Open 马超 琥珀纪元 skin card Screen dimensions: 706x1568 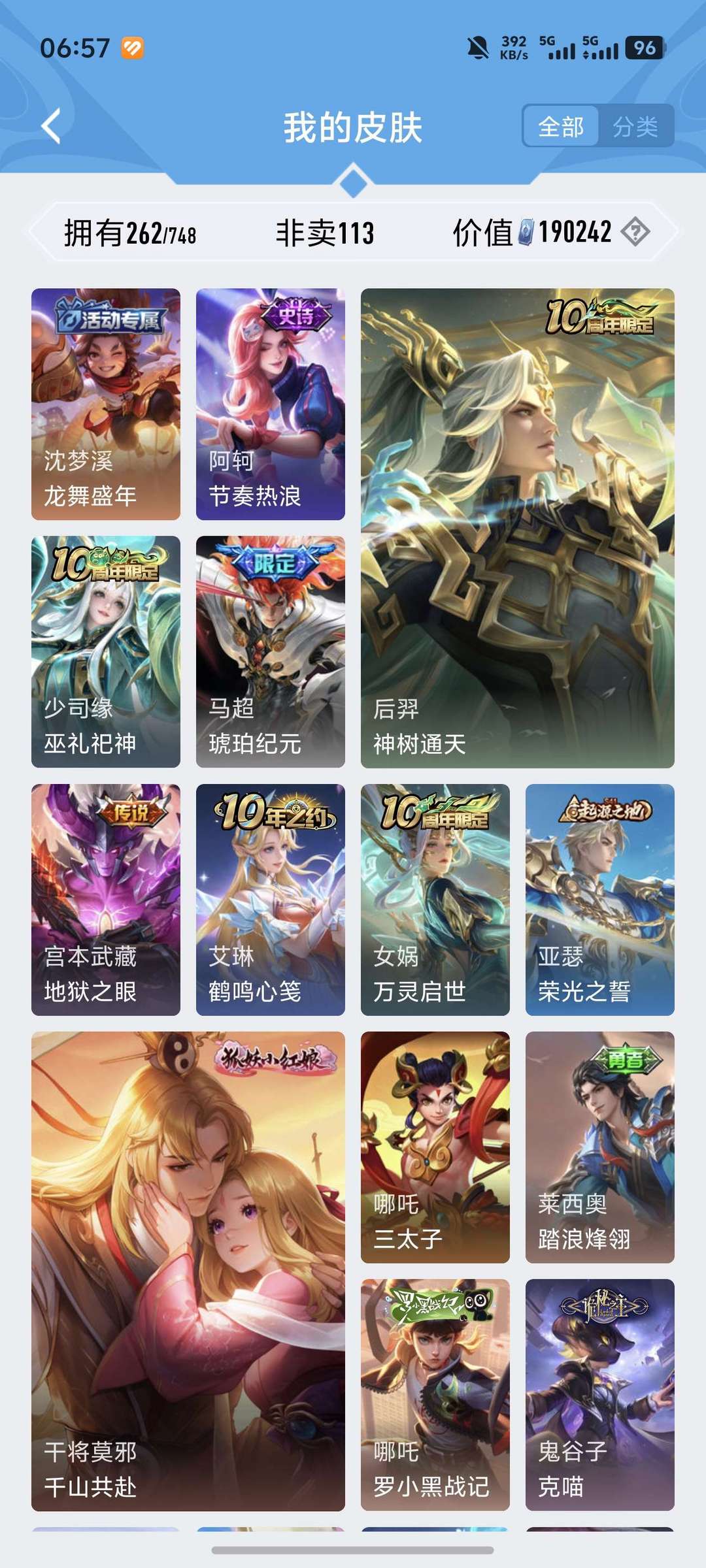click(x=271, y=652)
